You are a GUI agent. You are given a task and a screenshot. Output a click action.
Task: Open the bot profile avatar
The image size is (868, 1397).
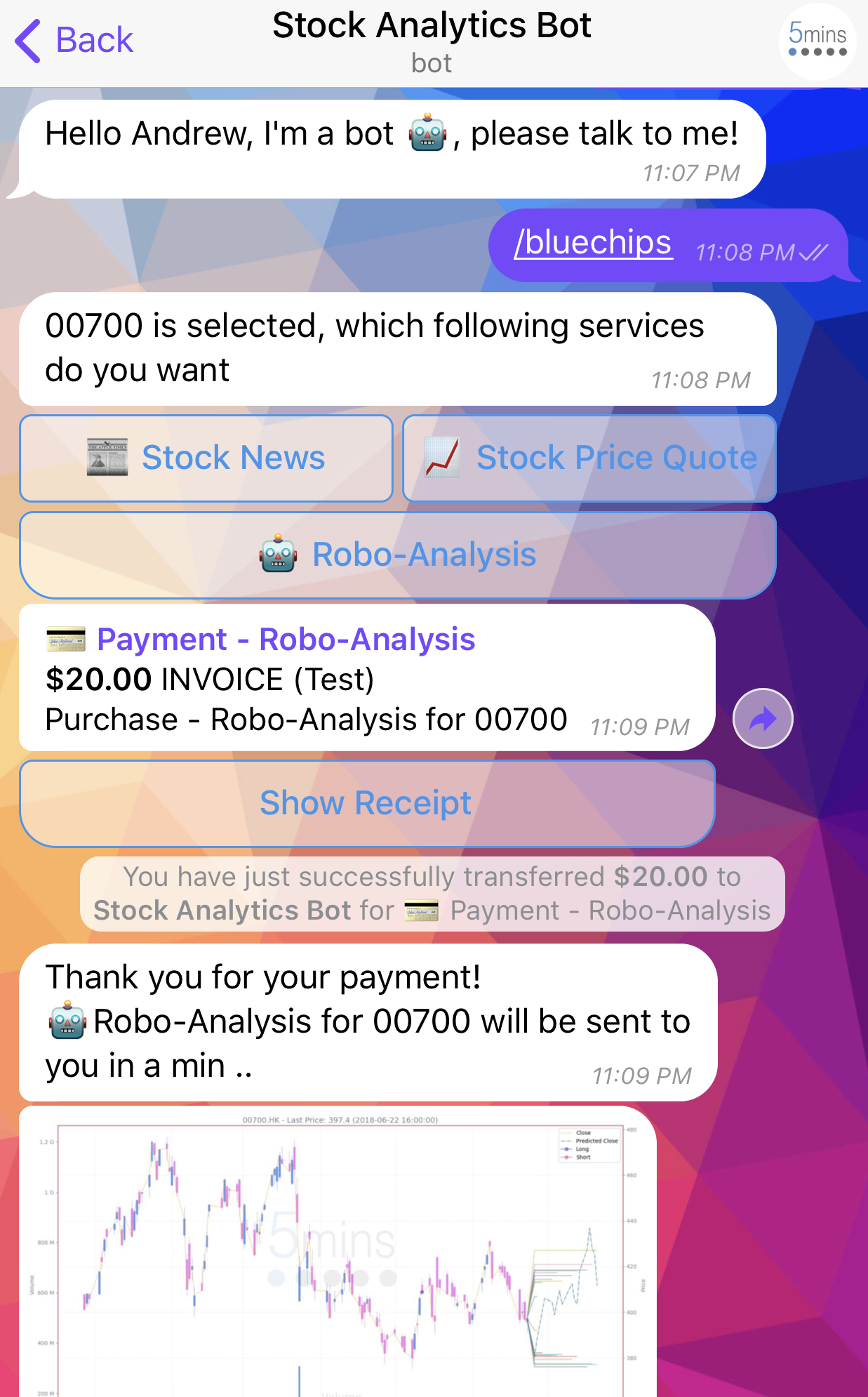[x=817, y=42]
